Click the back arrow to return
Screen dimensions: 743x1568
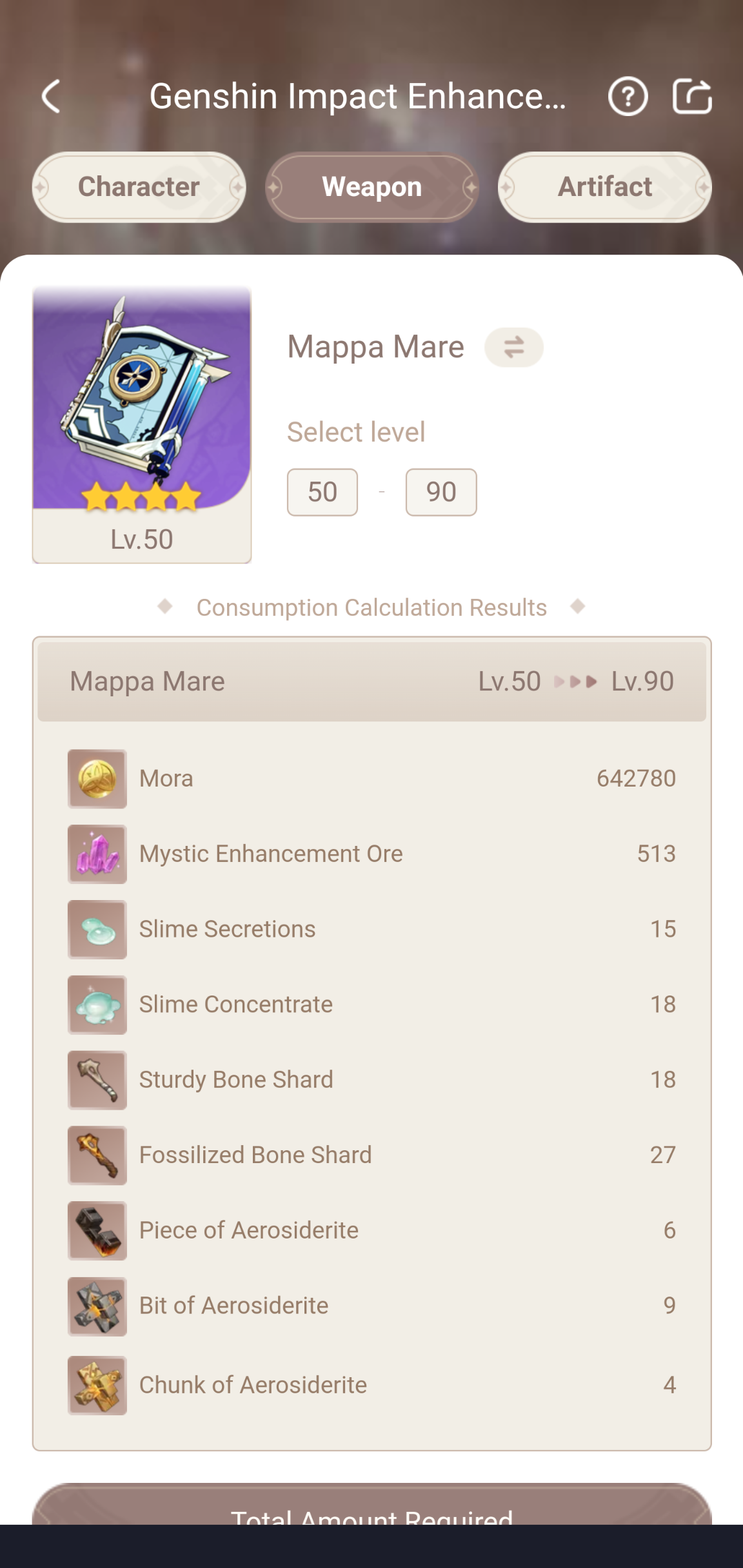tap(50, 95)
